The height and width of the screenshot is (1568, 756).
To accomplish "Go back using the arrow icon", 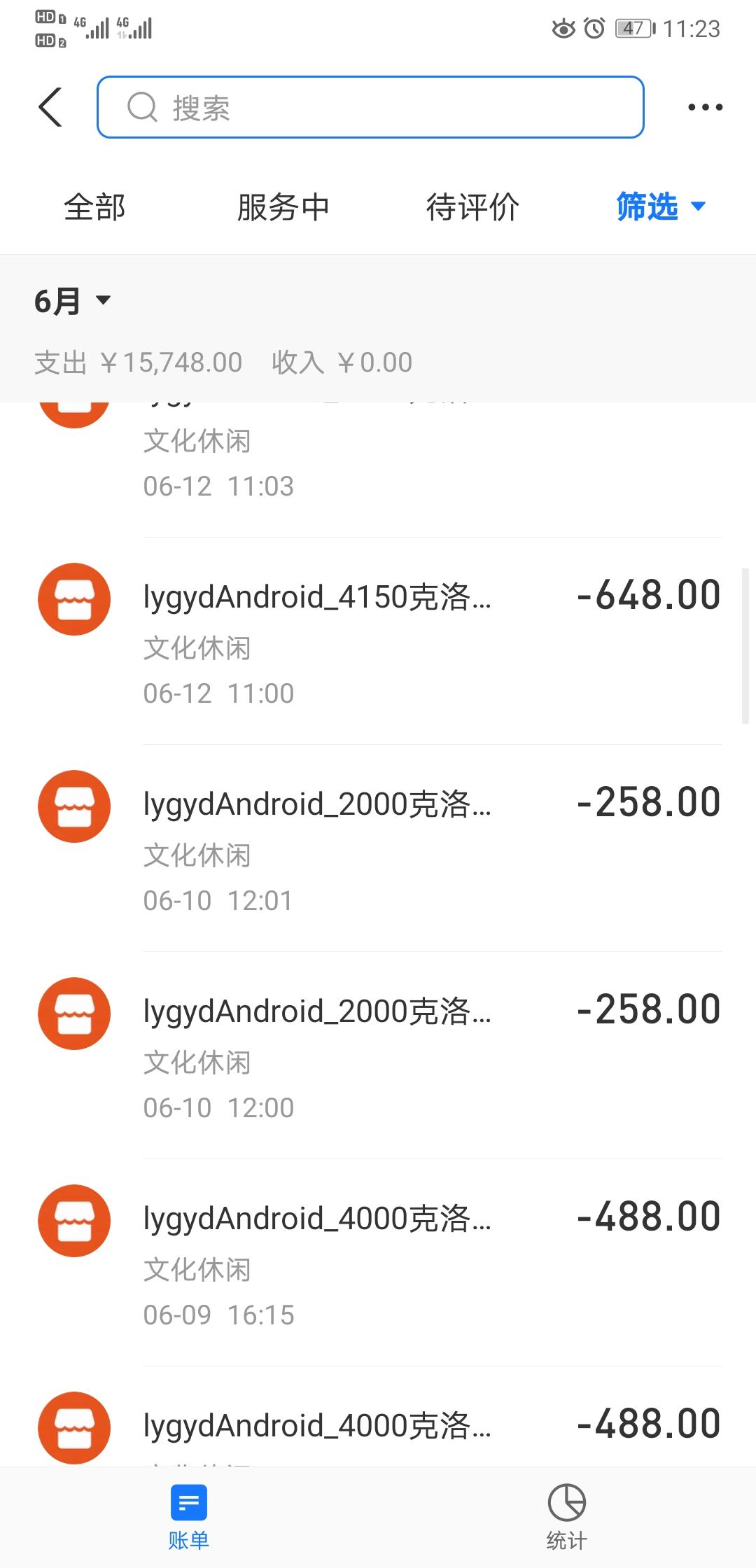I will 50,107.
